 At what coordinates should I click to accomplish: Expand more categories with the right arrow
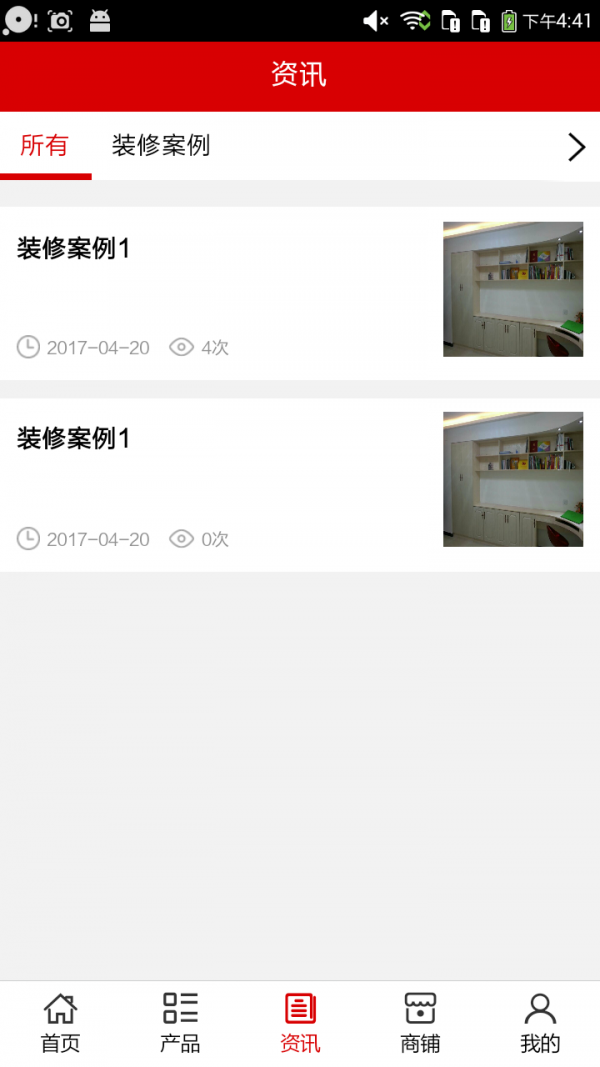[576, 148]
